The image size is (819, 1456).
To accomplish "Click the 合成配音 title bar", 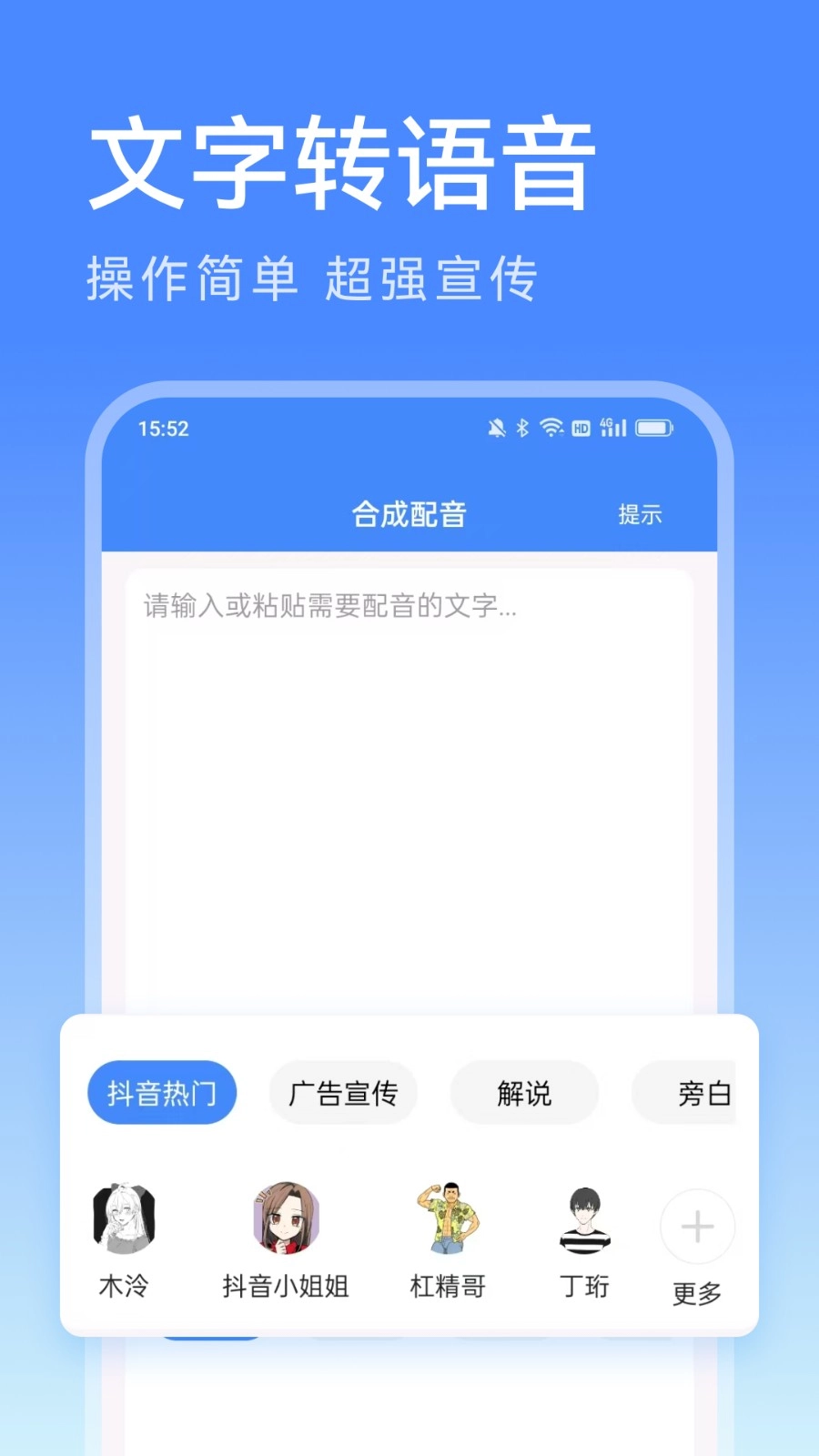I will 409,514.
